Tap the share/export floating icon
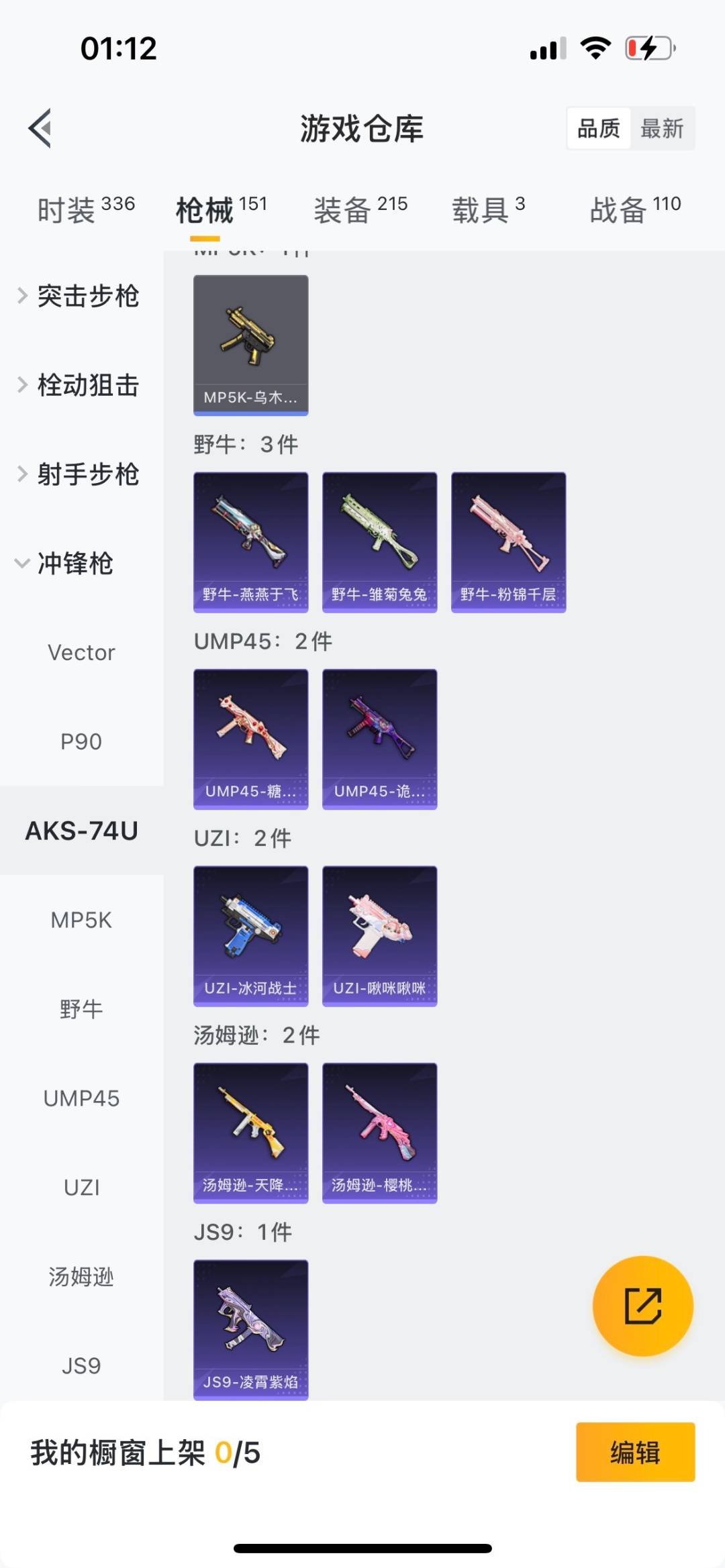This screenshot has width=725, height=1568. pos(642,1304)
